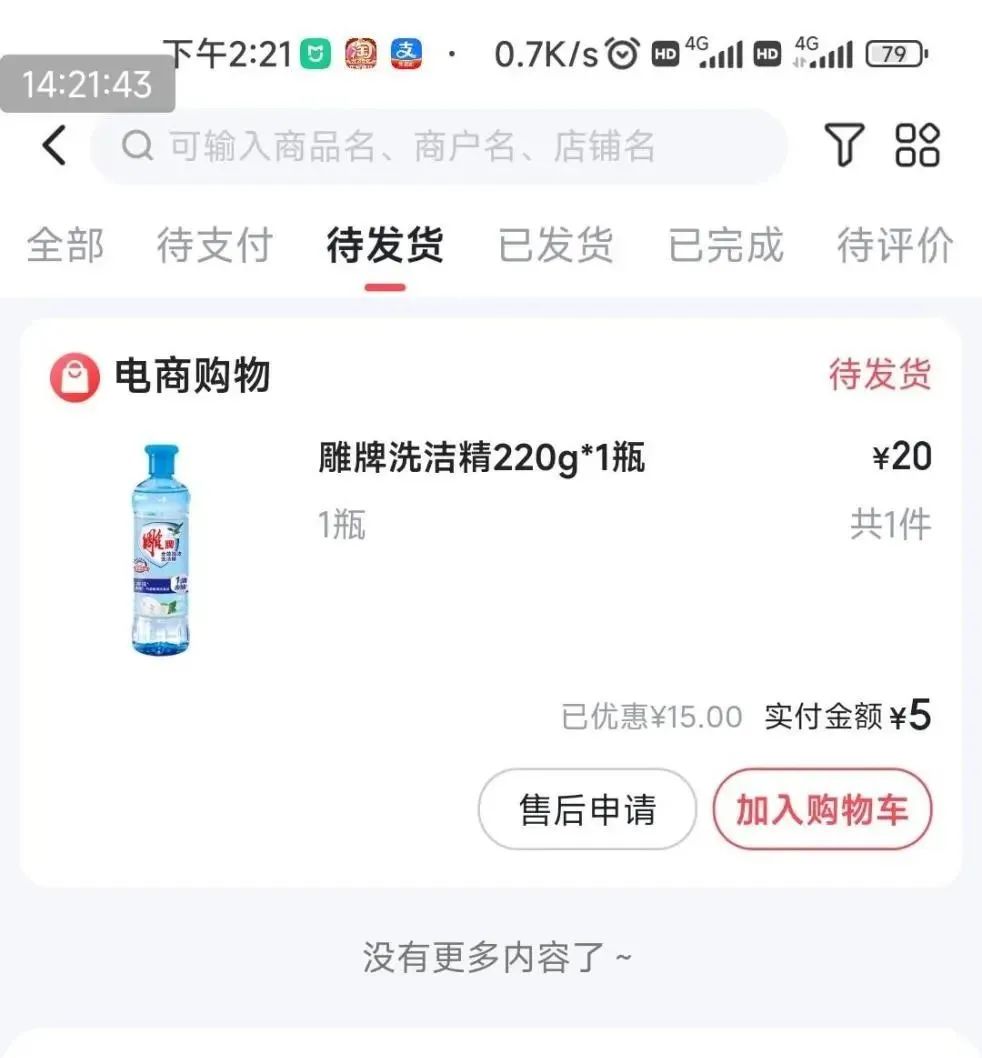Screen dimensions: 982x1058
Task: Switch to the 待评价 tab
Action: click(x=894, y=245)
